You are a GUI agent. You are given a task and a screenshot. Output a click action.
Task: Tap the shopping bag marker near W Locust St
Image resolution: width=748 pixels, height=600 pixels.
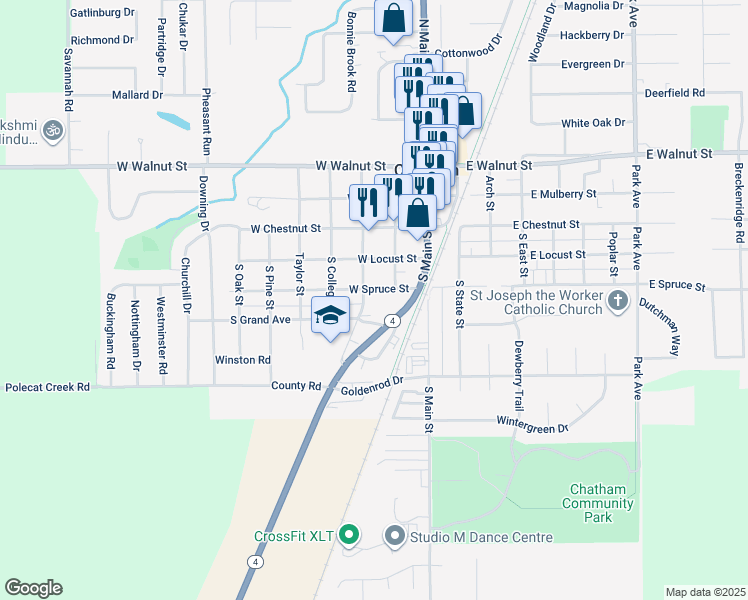(418, 212)
